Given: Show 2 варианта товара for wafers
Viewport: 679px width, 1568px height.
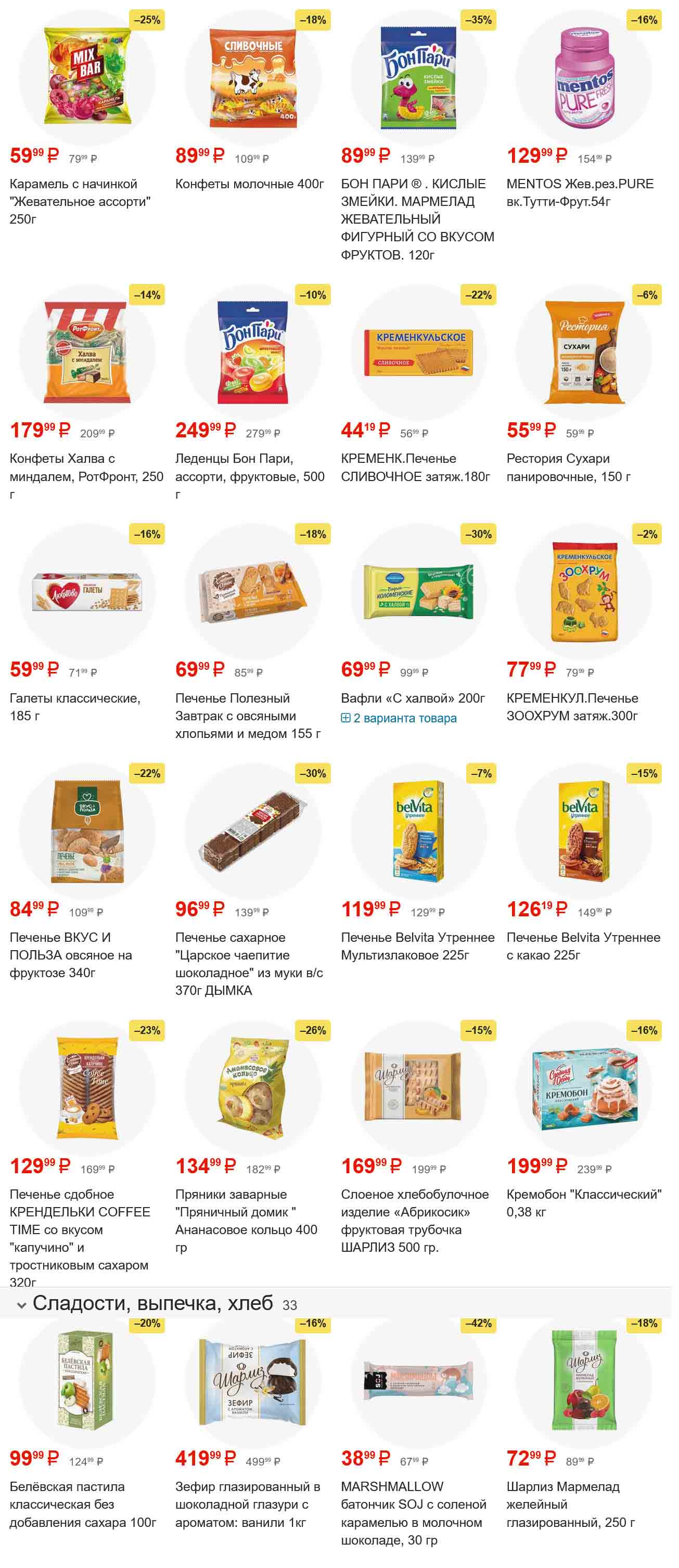Looking at the screenshot, I should click(x=399, y=718).
